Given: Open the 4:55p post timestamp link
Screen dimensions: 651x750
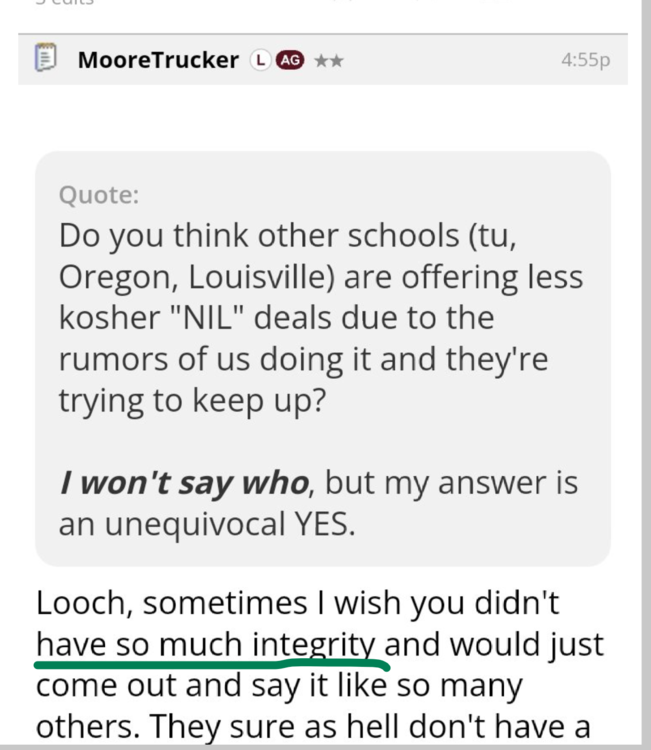Looking at the screenshot, I should click(x=585, y=60).
